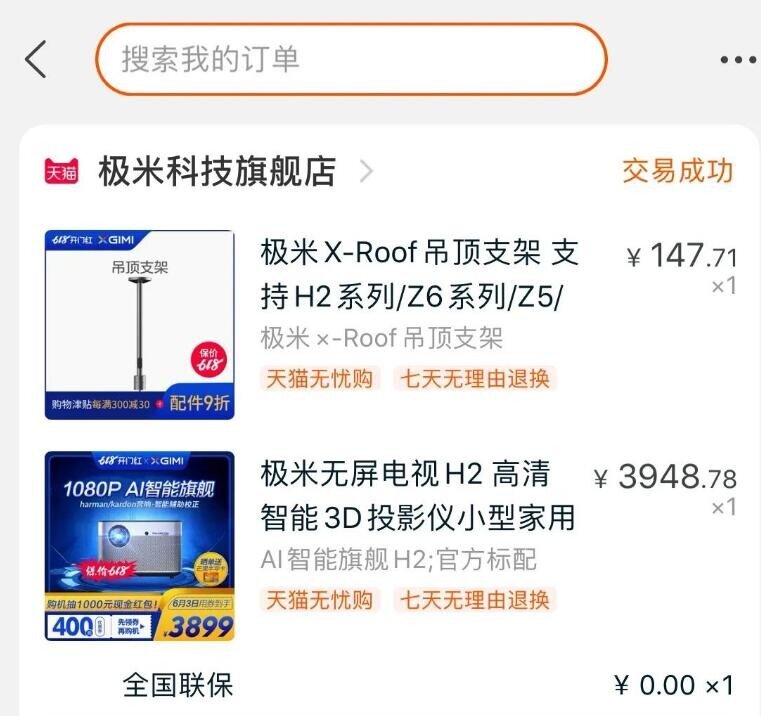View the 极米无屏电视 H2 projector product image

click(140, 546)
